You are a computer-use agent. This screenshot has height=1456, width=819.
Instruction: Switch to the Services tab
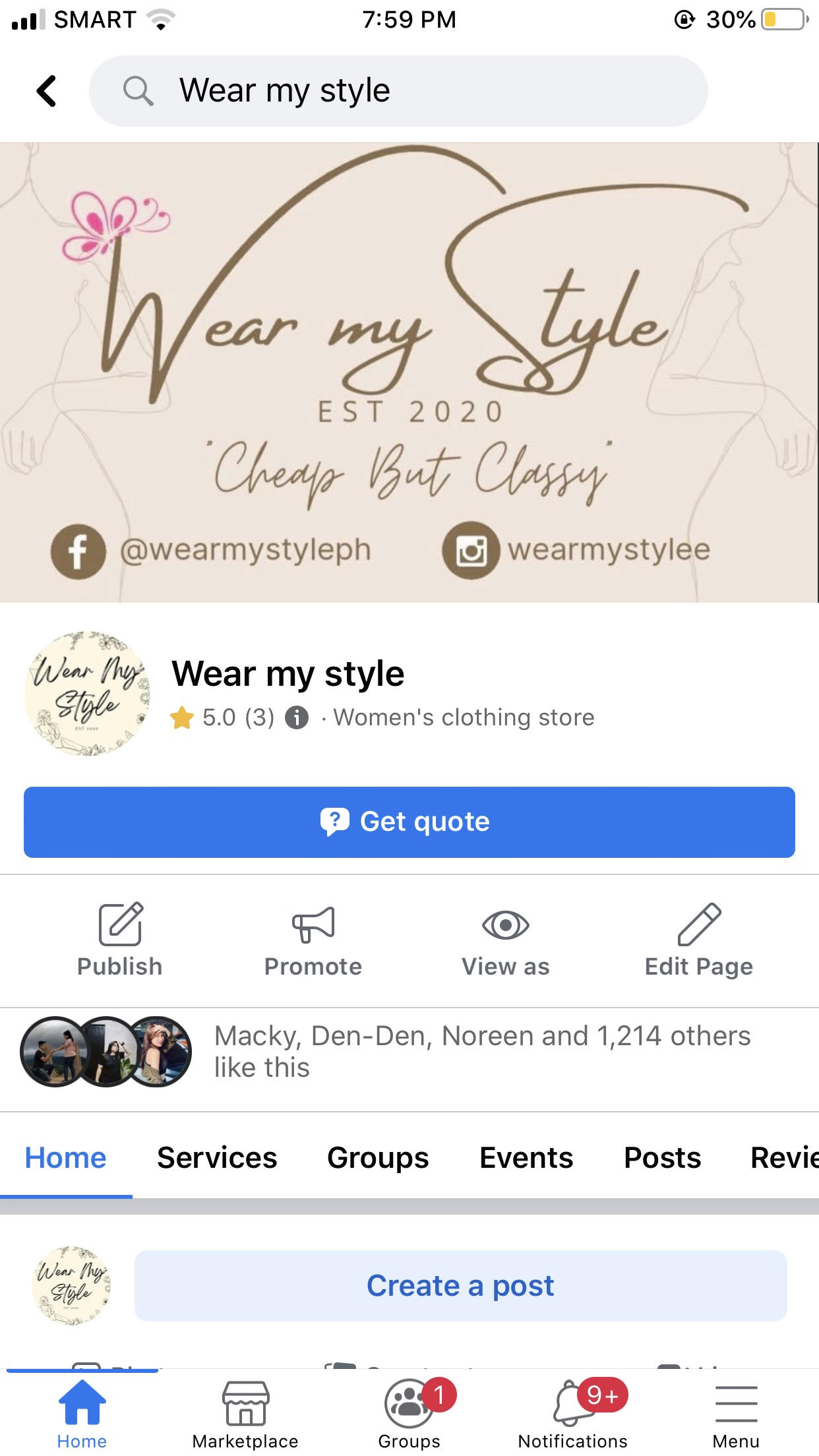(x=217, y=1158)
